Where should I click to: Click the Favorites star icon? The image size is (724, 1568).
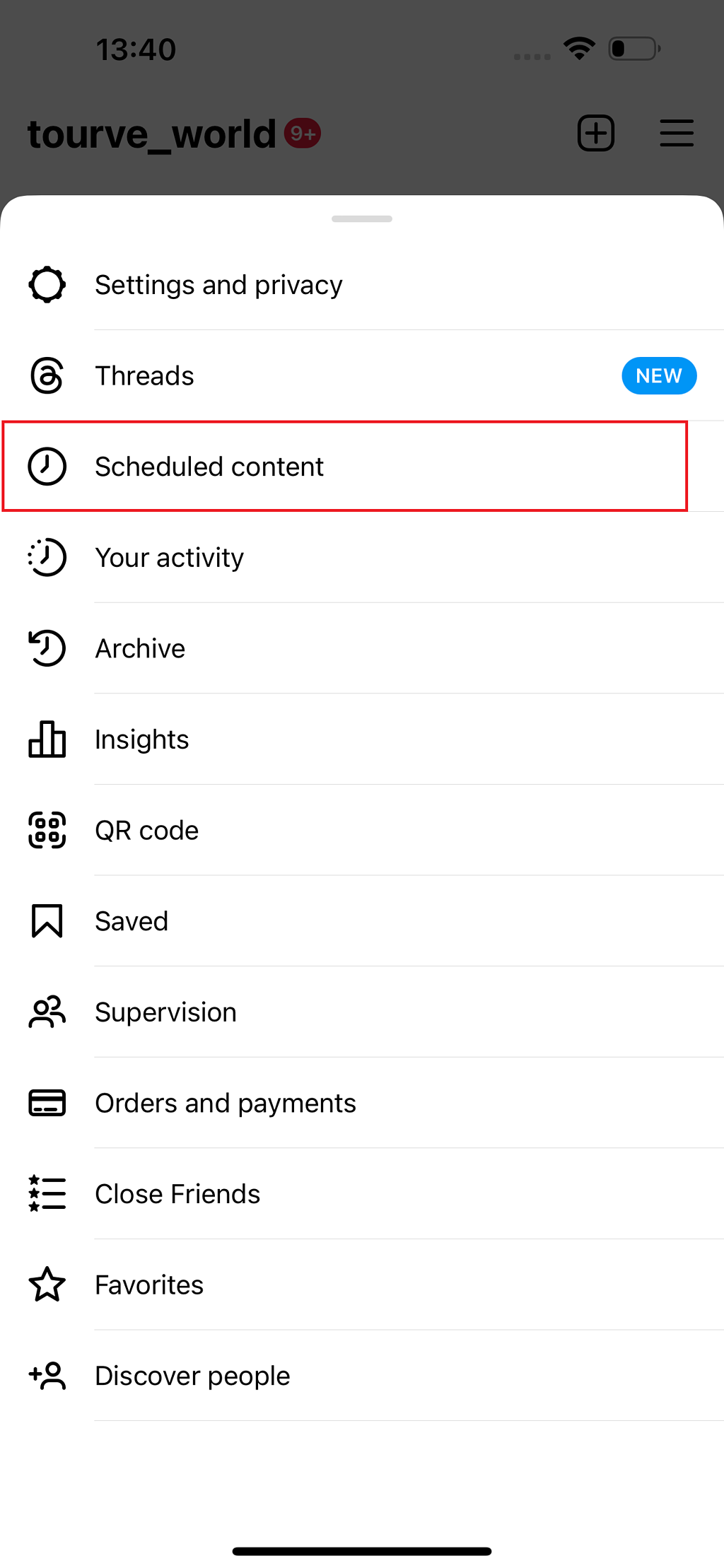click(47, 1285)
